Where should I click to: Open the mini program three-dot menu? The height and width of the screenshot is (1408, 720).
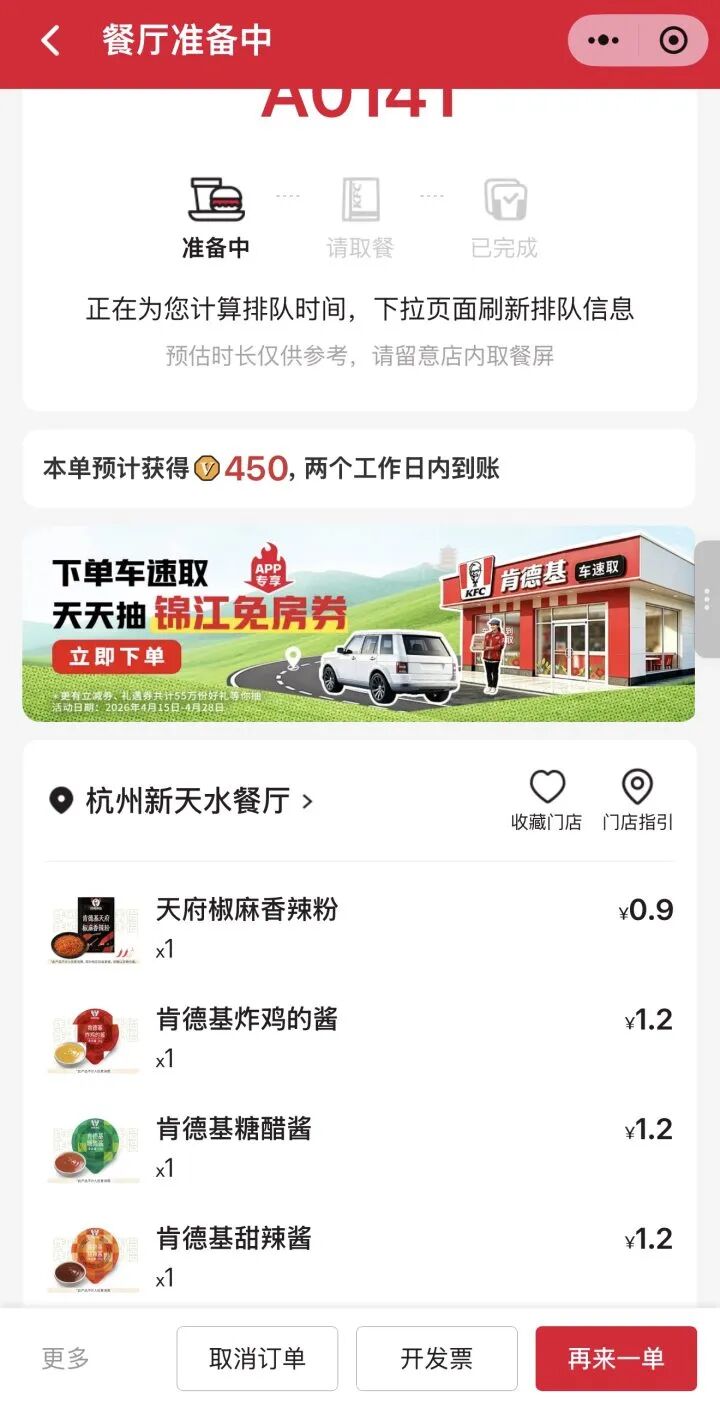tap(603, 41)
